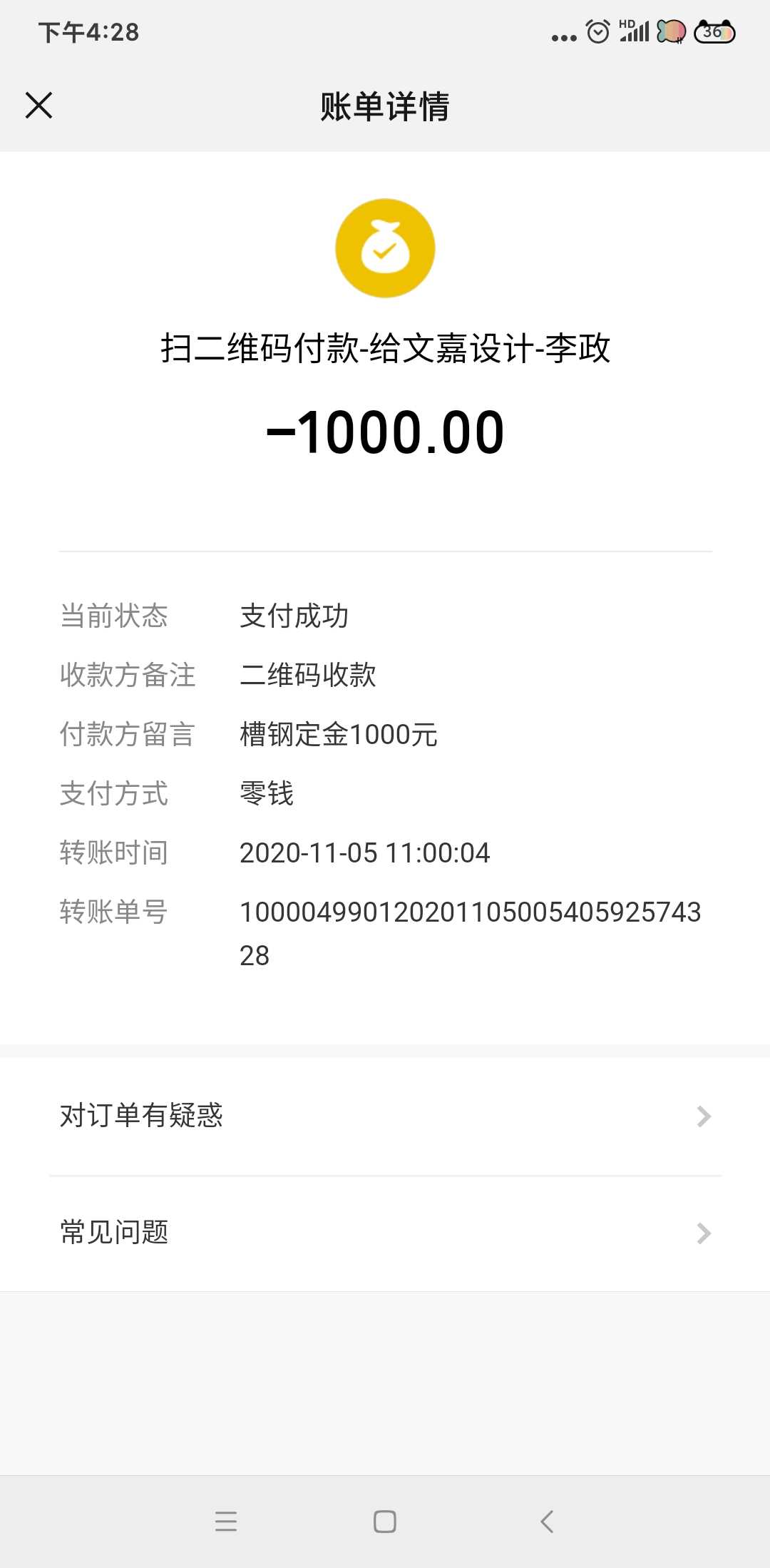Open 对订单有疑惑 help row
Viewport: 770px width, 1568px height.
click(385, 1116)
